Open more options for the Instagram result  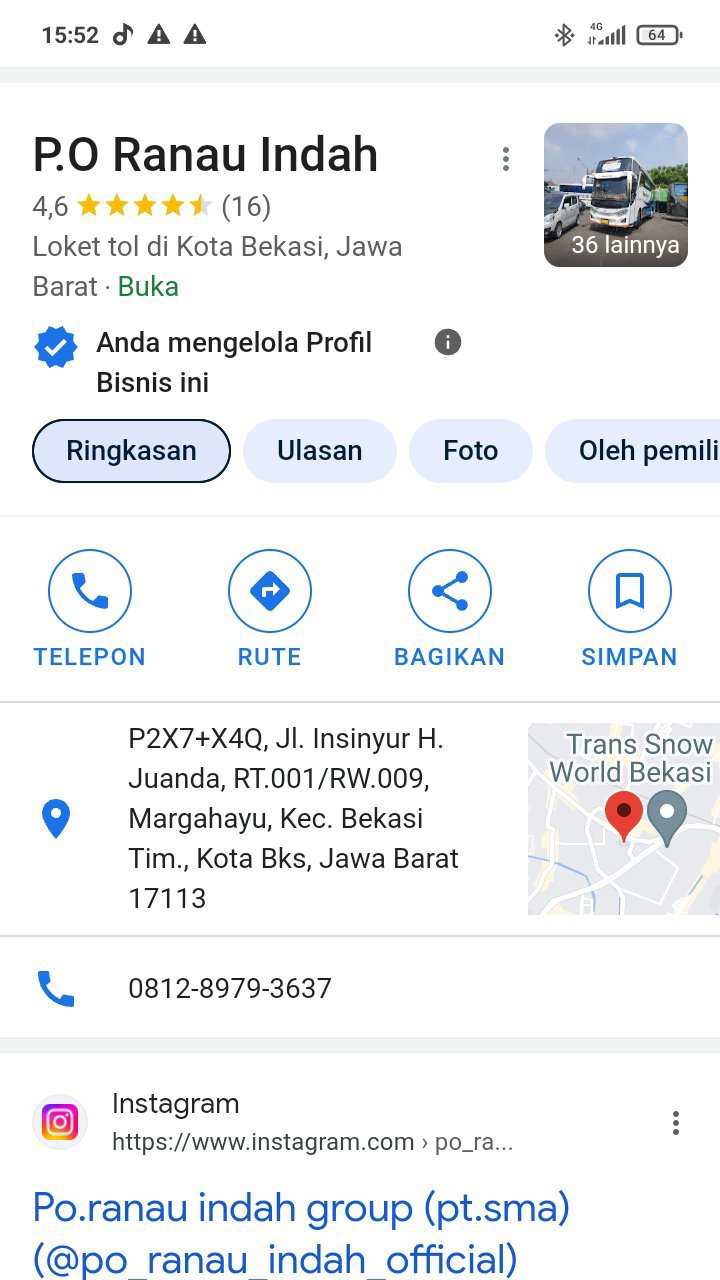676,1123
